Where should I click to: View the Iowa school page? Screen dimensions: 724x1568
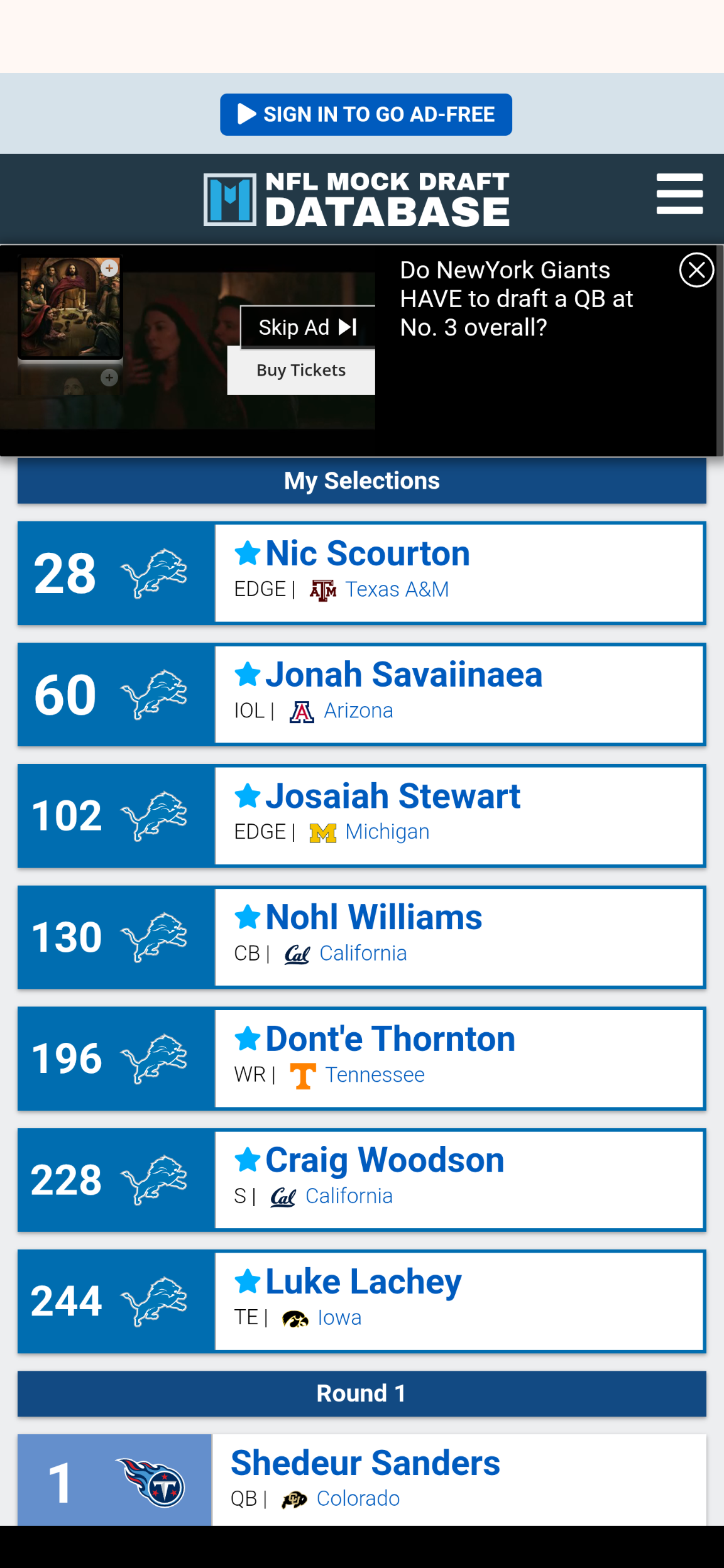(339, 1317)
